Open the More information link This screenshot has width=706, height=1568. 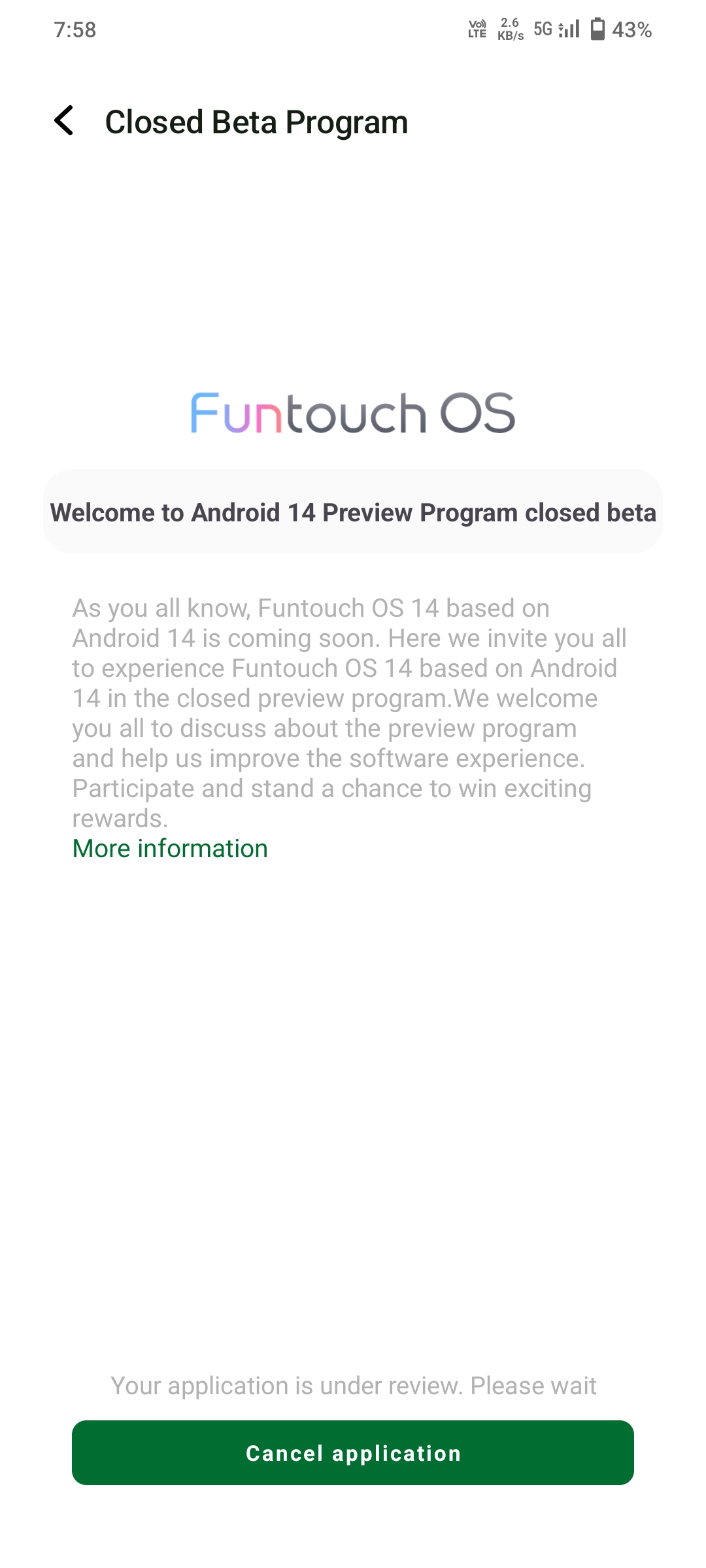(170, 849)
